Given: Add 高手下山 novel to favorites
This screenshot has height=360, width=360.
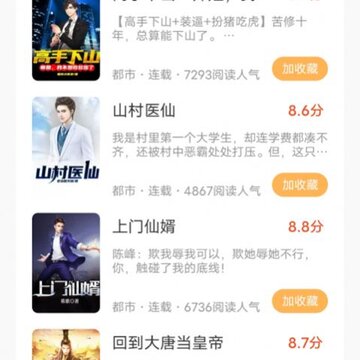Looking at the screenshot, I should tap(300, 69).
